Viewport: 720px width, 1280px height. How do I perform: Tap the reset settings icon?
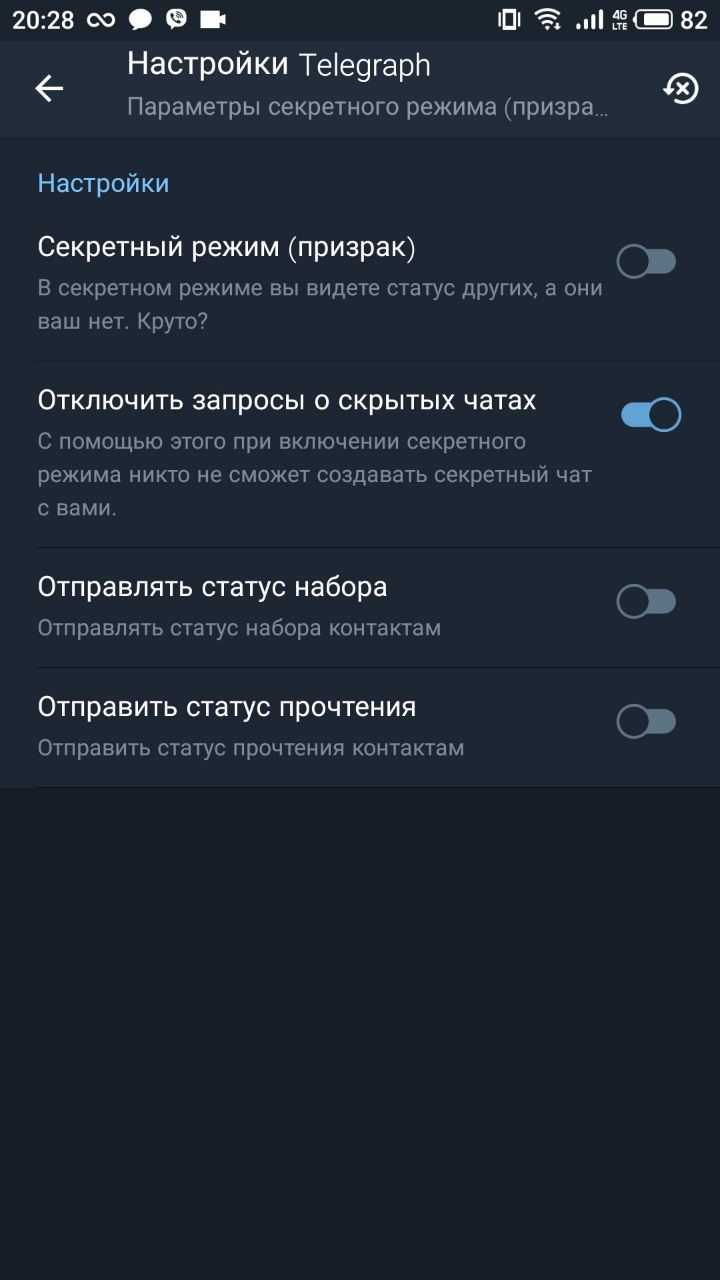pos(680,89)
